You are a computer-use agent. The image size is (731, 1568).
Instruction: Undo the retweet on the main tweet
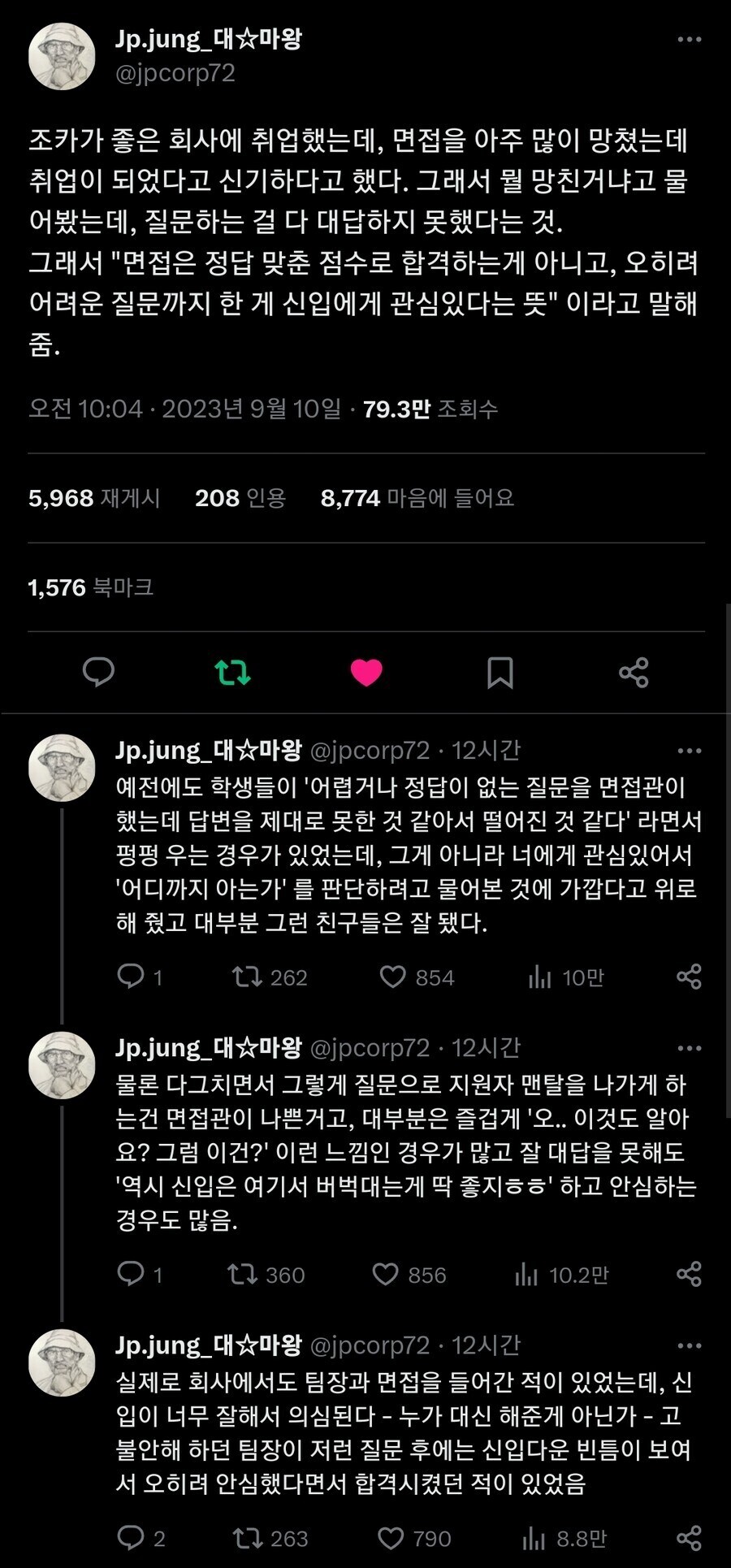[x=233, y=673]
